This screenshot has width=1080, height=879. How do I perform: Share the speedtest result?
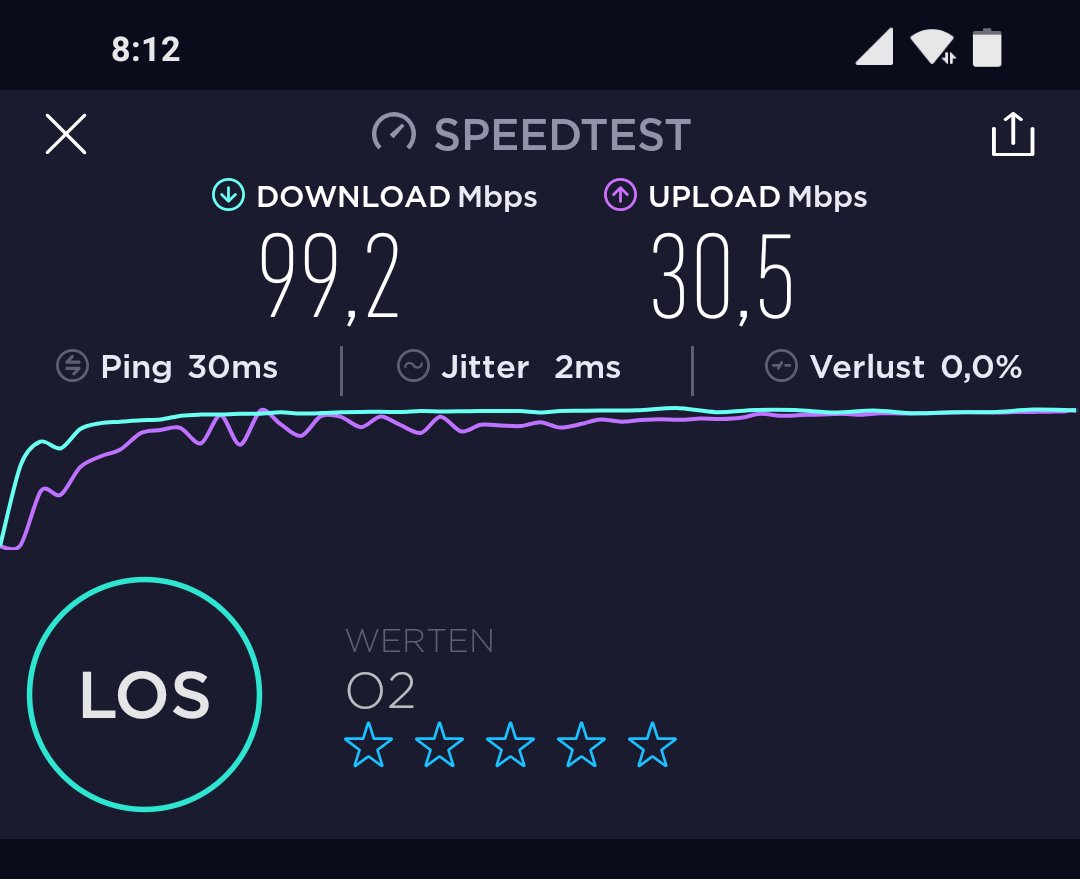pos(1012,135)
